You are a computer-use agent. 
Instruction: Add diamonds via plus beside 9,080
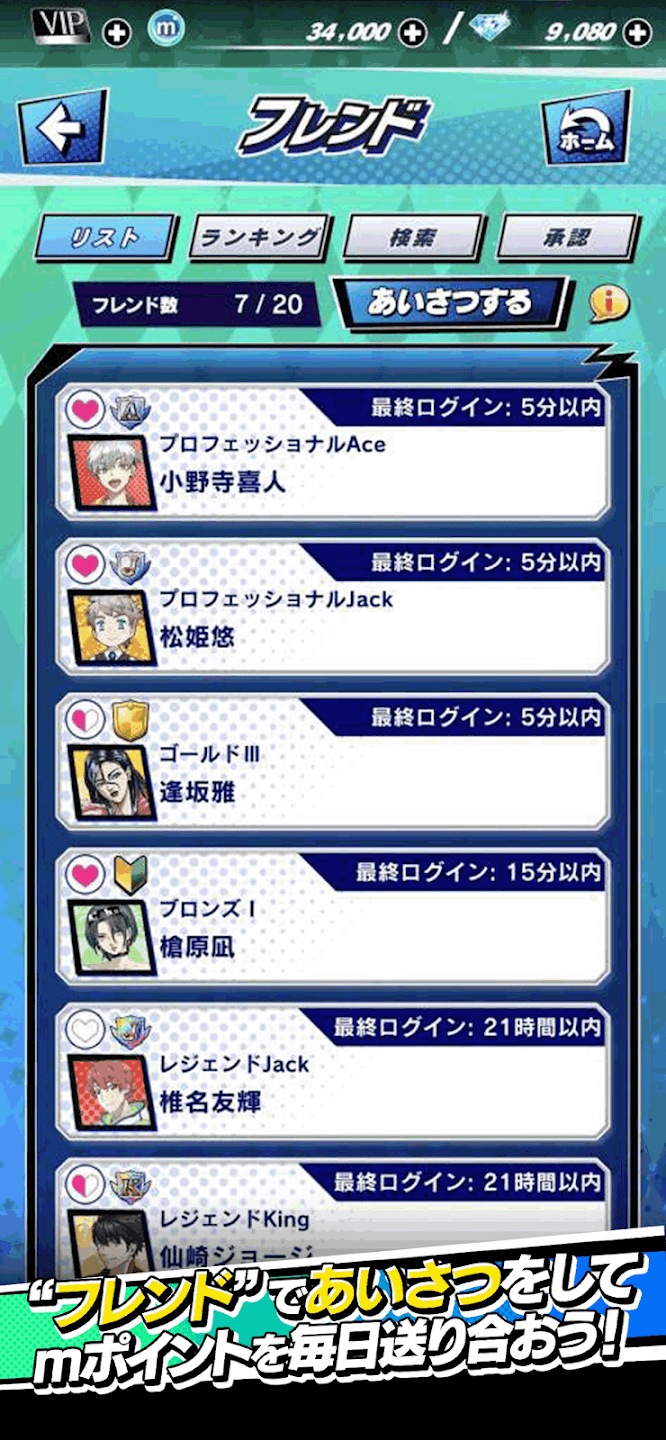pos(636,33)
